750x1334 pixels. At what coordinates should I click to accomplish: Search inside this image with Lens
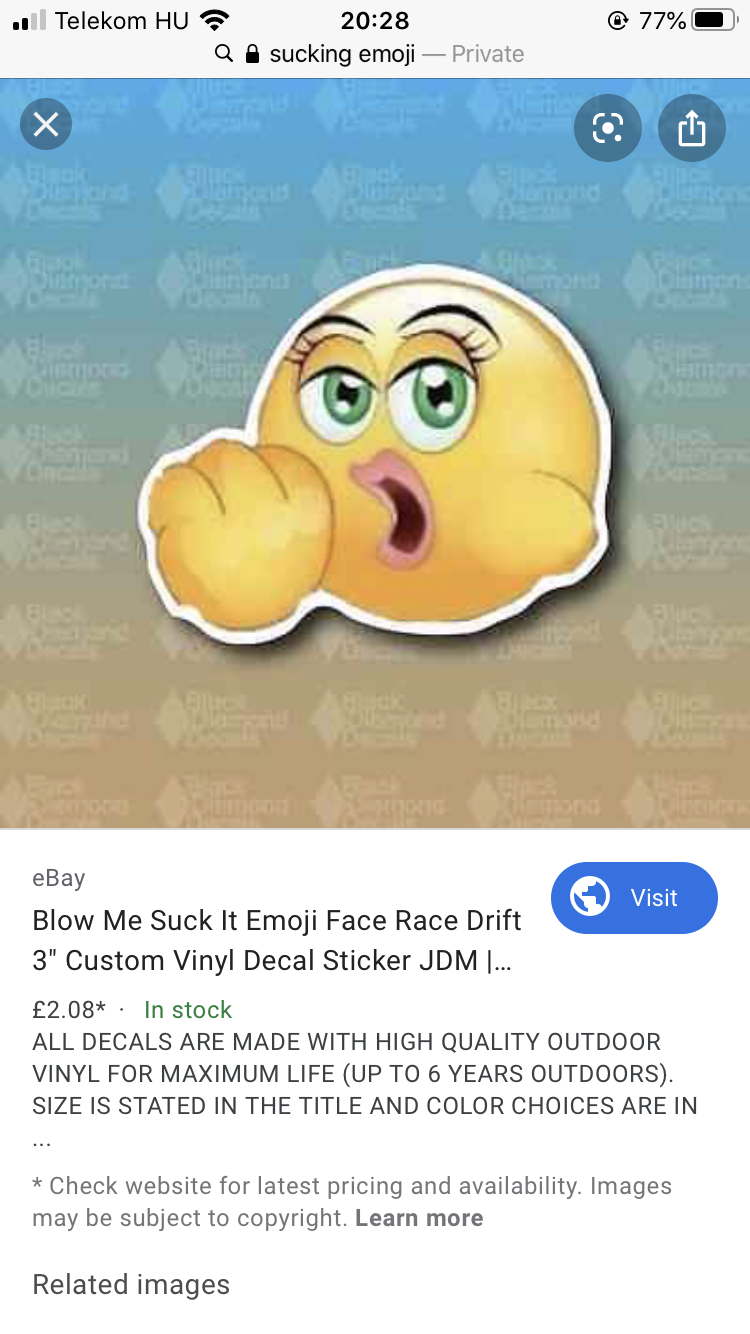pos(607,128)
